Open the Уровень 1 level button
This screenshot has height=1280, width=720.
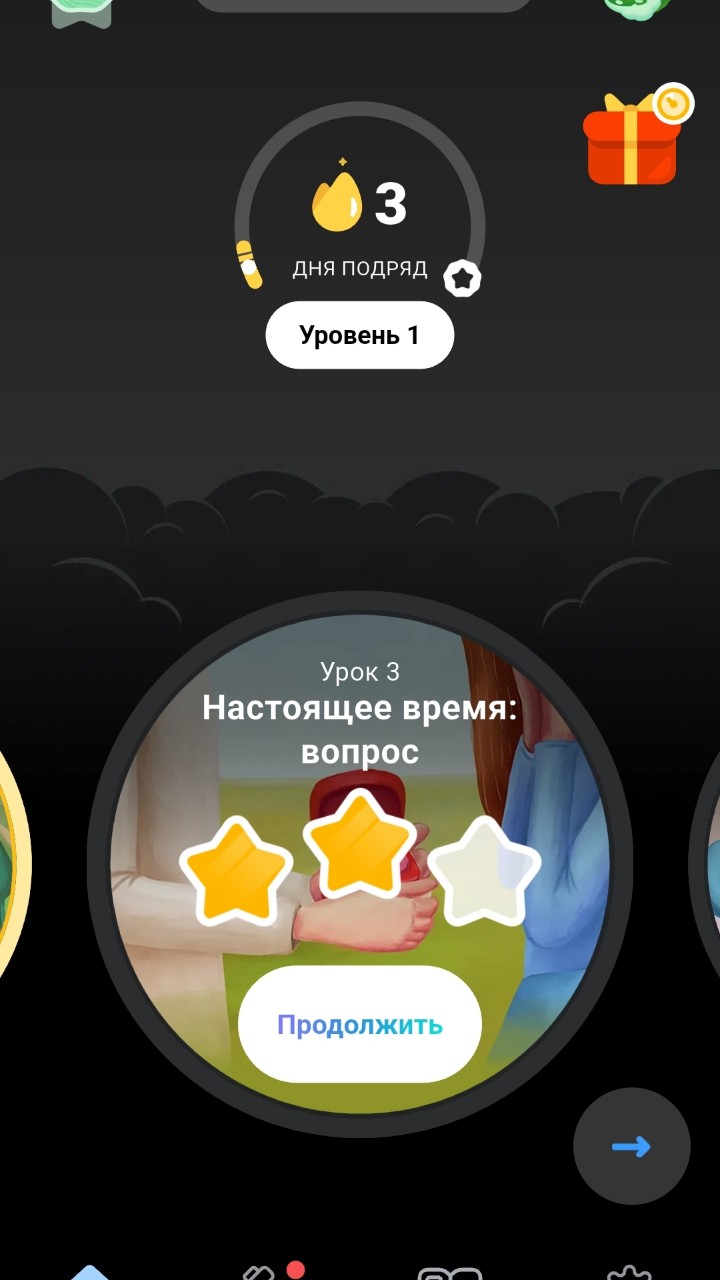[360, 335]
